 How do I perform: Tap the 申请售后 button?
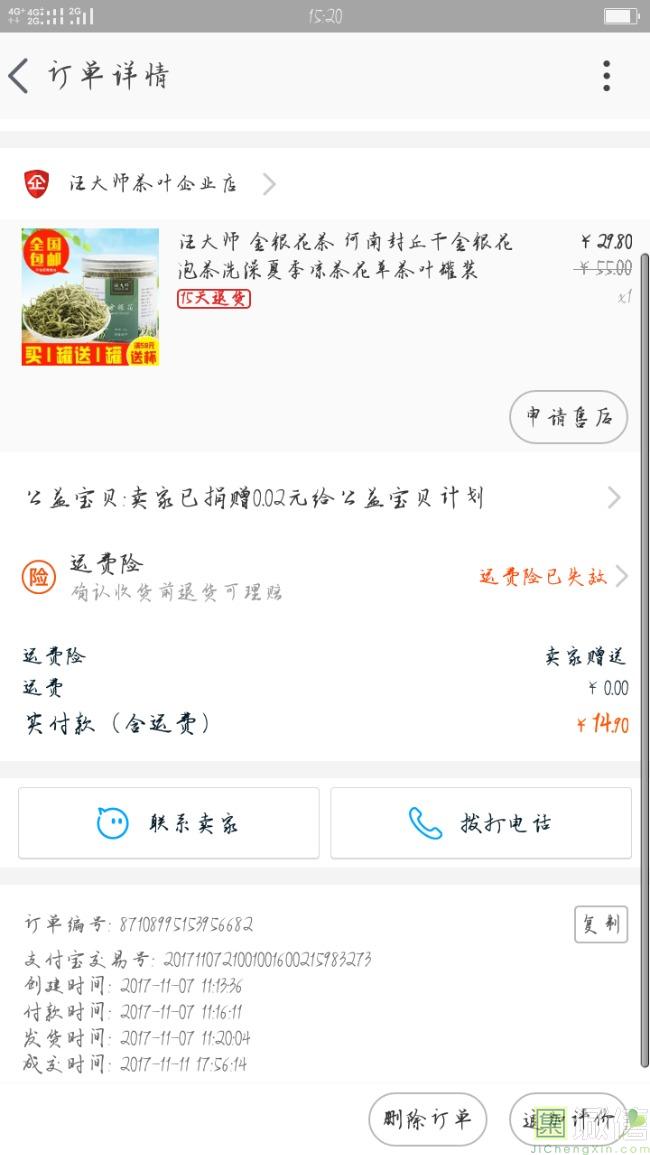pos(568,418)
